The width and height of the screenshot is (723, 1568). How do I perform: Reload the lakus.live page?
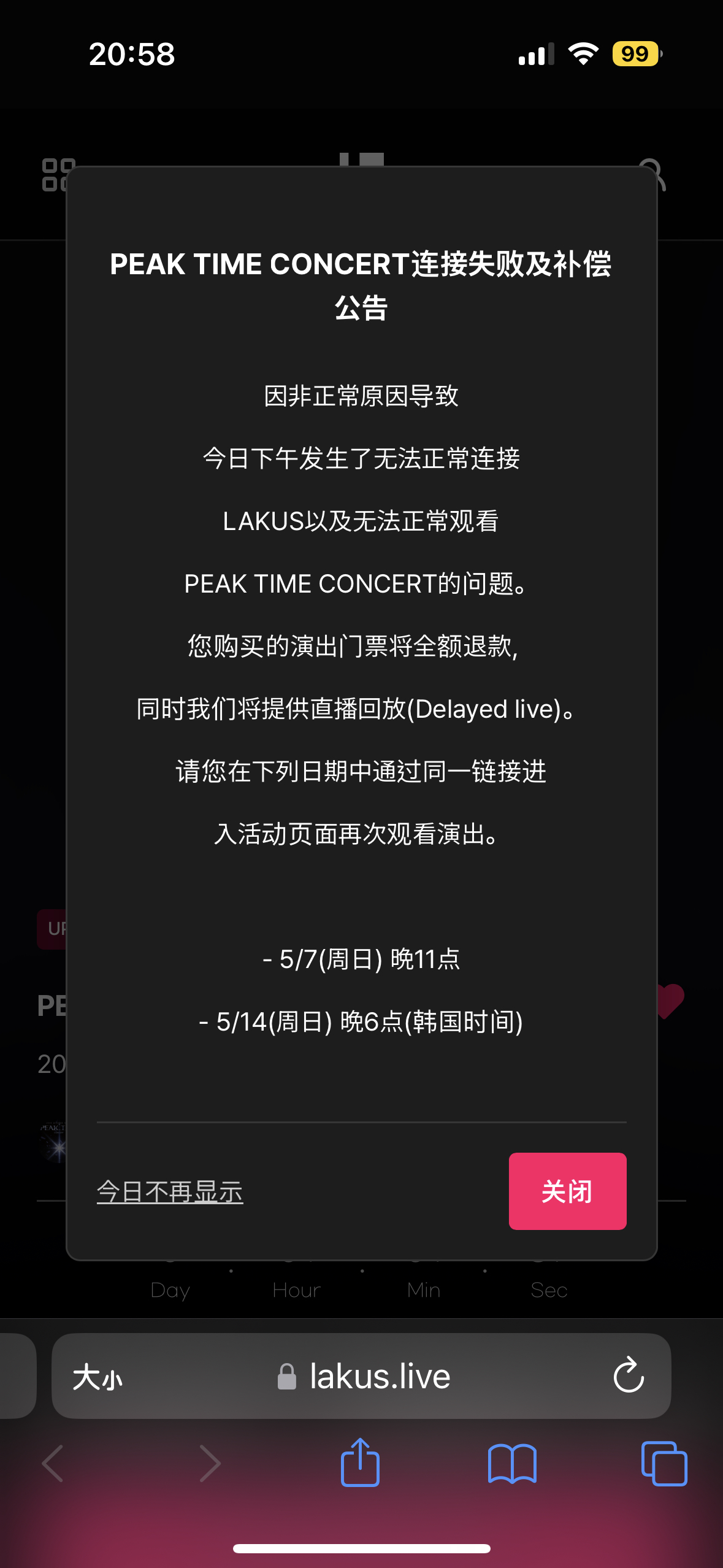click(x=629, y=1375)
